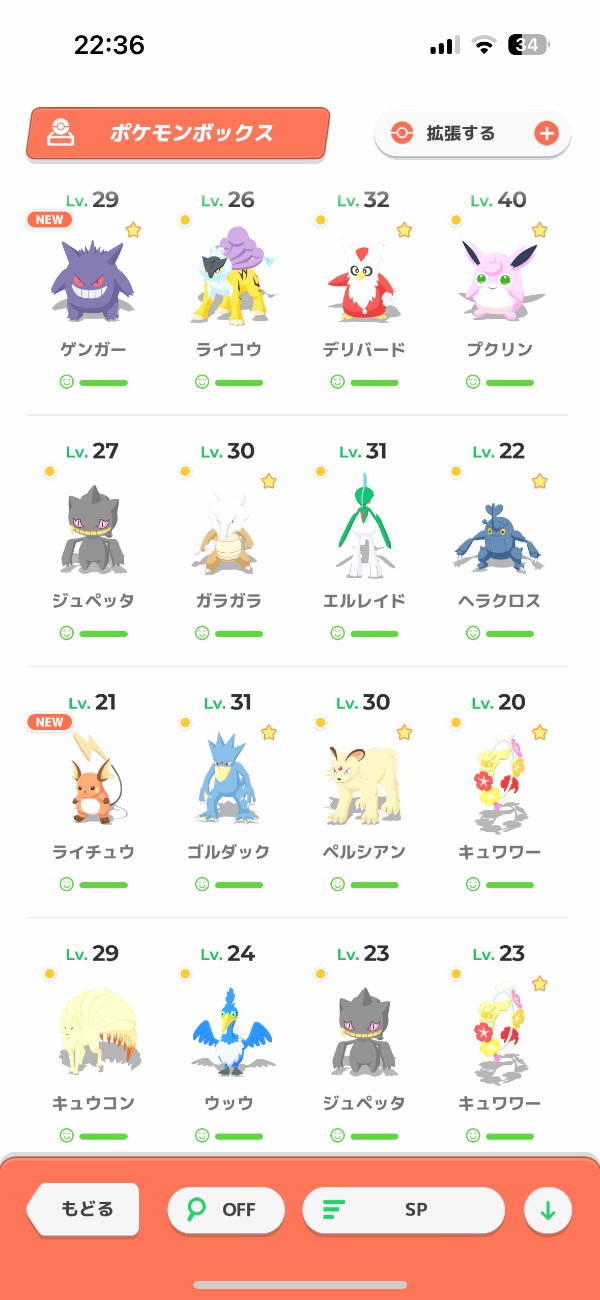Screen dimensions: 600x1300
Task: Toggle the search filter OFF button
Action: coord(225,1209)
